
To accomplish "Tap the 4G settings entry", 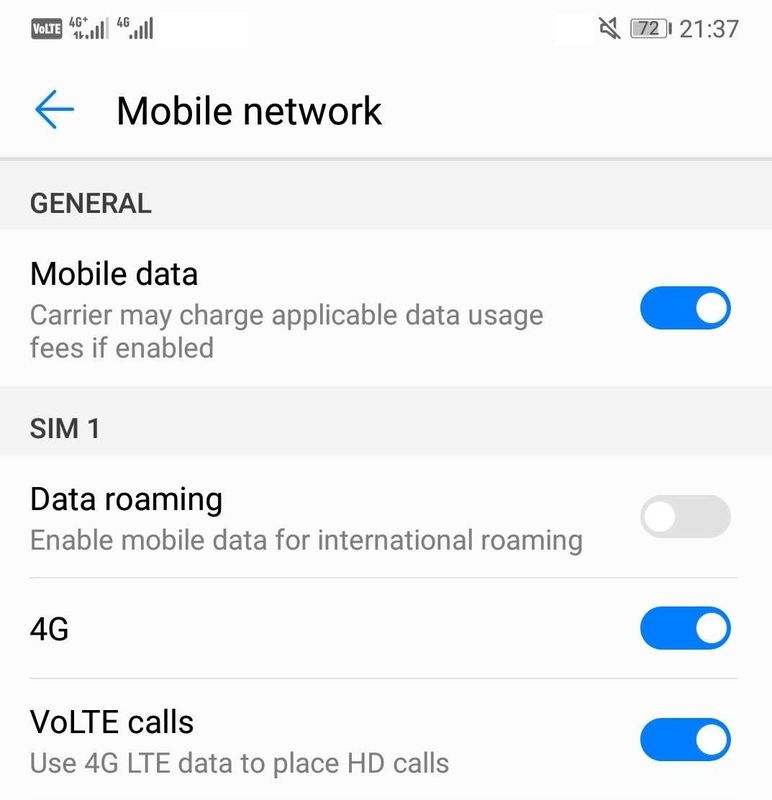I will [300, 629].
